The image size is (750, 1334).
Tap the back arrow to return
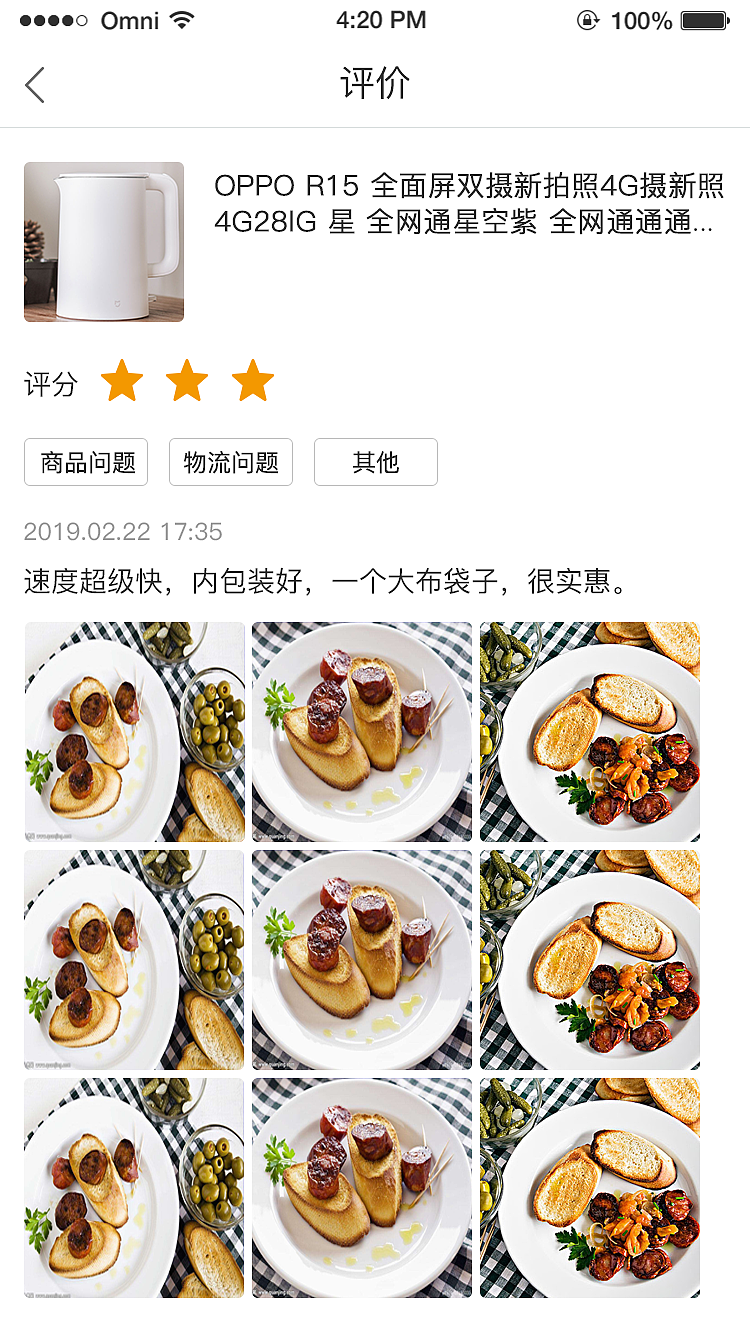(35, 85)
